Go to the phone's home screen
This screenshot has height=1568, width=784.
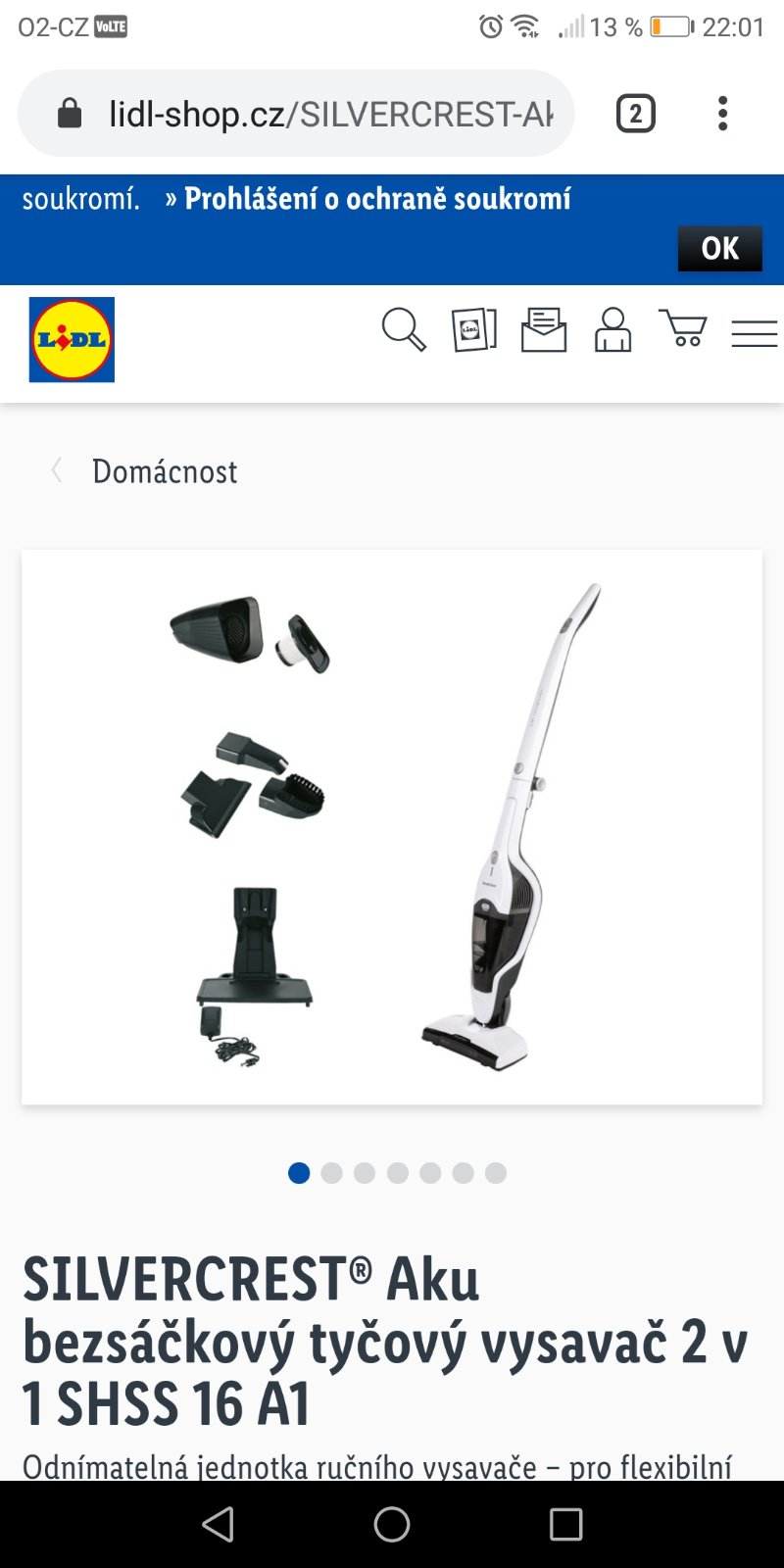click(x=392, y=1524)
